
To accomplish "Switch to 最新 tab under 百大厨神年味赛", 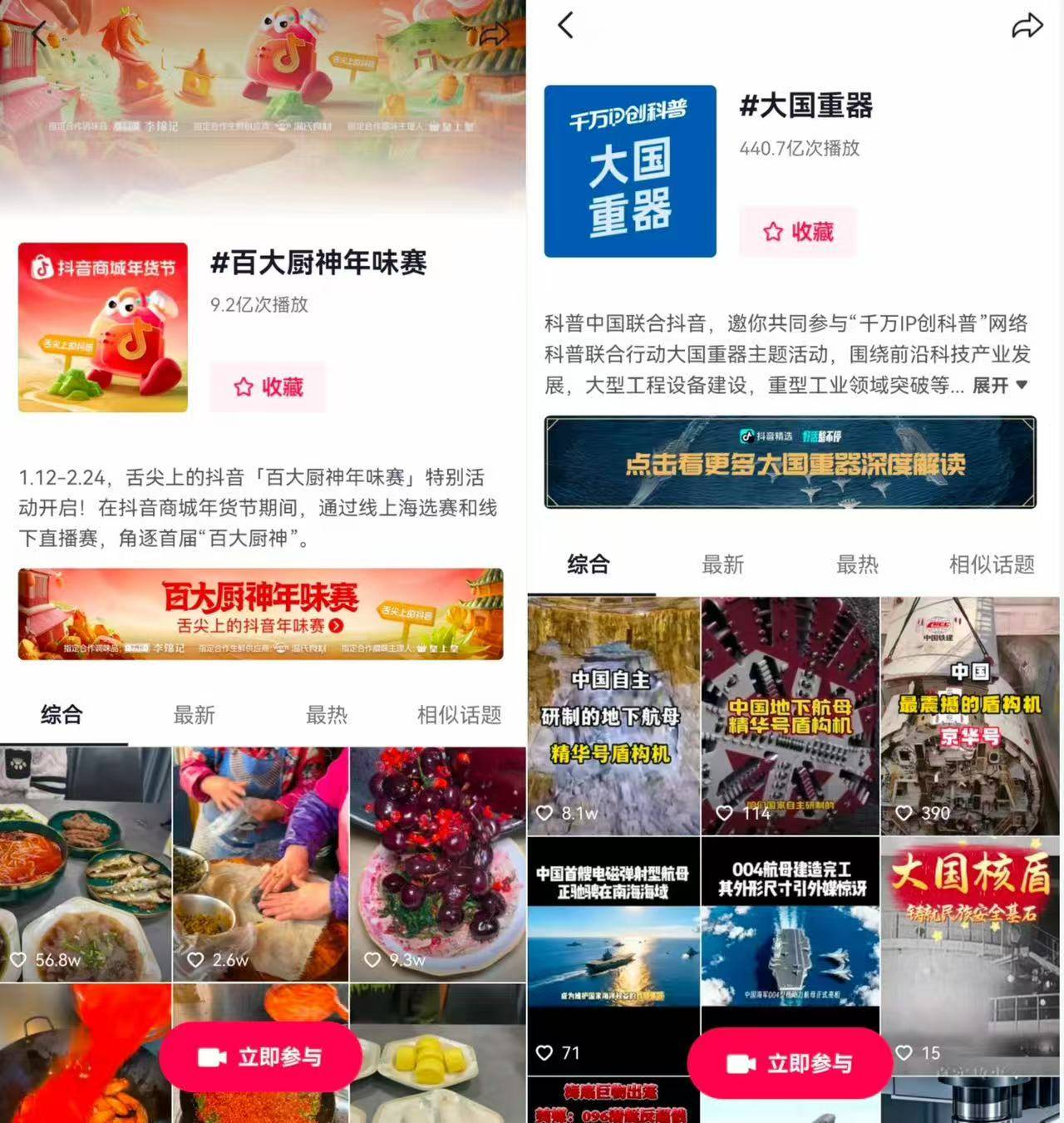I will [194, 715].
